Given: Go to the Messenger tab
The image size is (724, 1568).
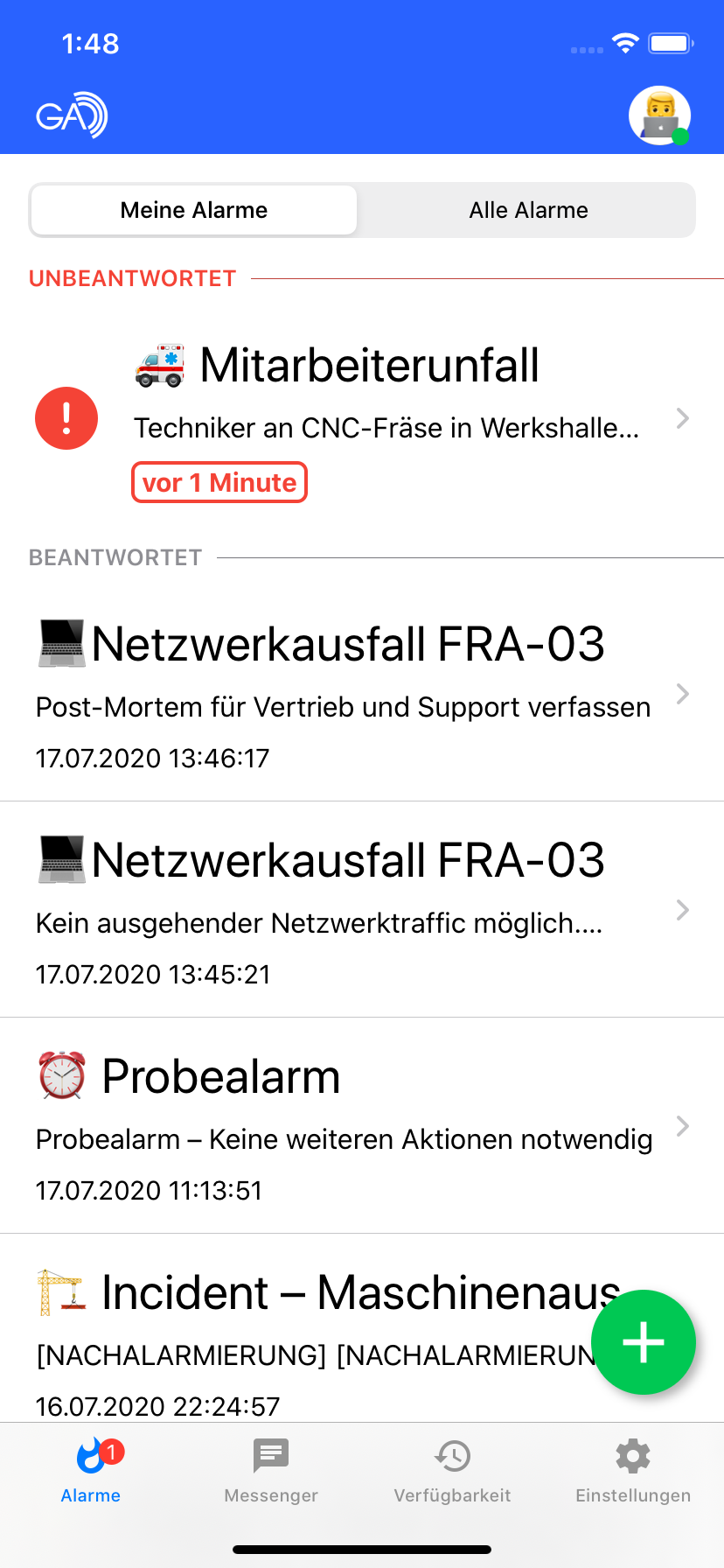Looking at the screenshot, I should (x=271, y=1470).
